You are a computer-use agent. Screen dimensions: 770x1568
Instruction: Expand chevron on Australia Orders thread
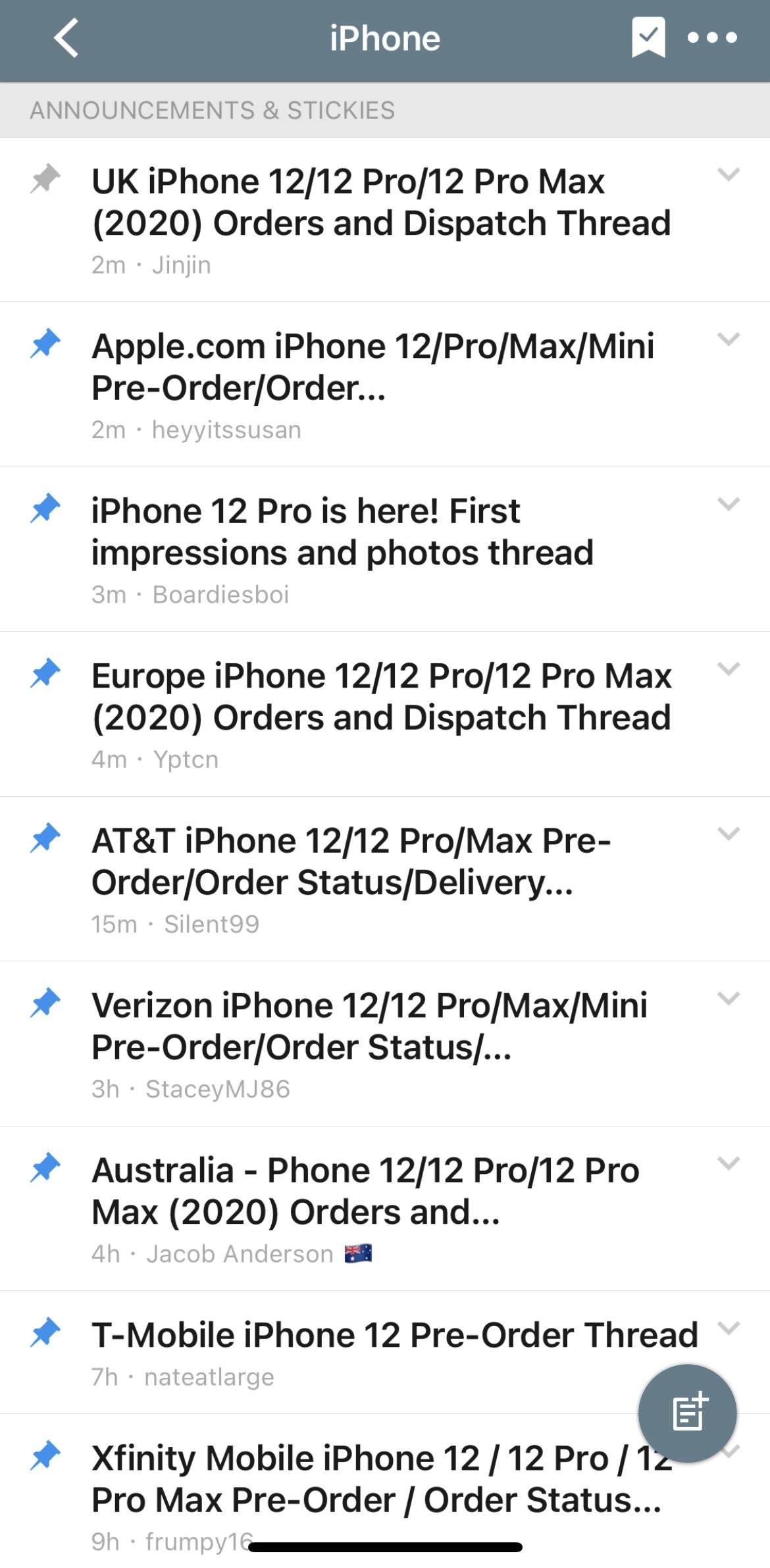729,1163
